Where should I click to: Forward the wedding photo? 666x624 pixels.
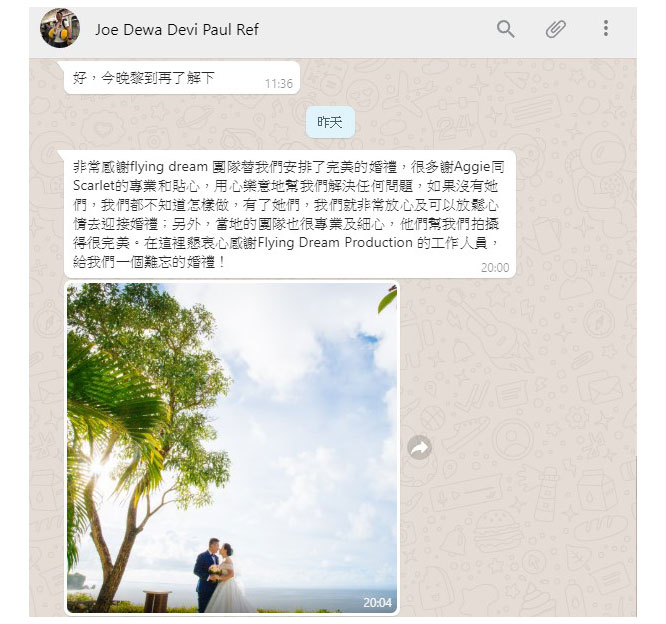point(420,448)
